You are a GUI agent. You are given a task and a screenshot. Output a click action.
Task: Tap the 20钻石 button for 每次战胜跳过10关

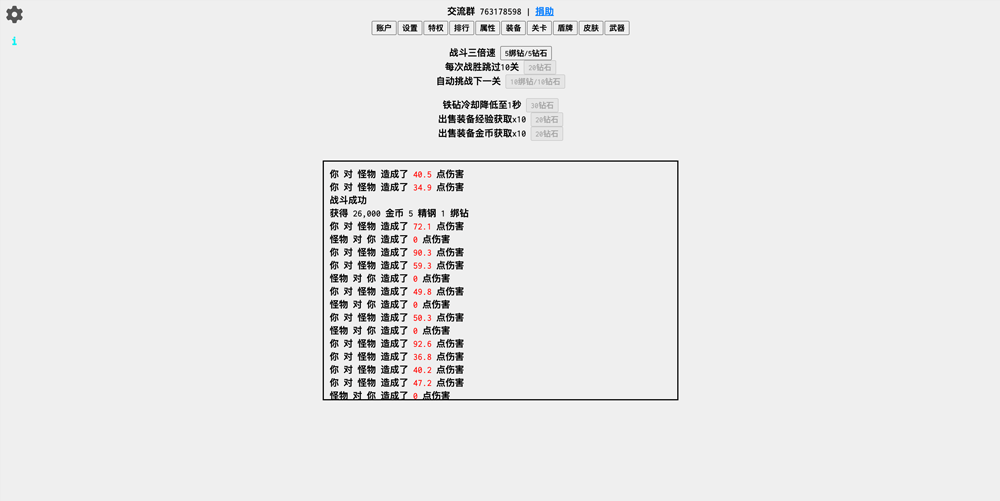[539, 67]
